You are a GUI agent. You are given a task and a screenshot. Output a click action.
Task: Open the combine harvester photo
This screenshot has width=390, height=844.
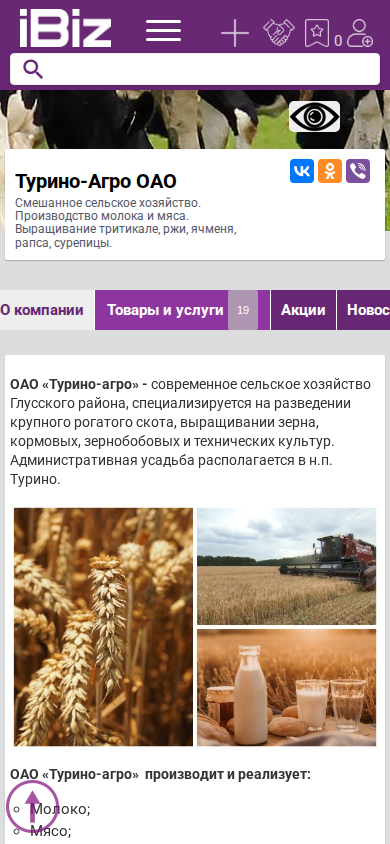tap(287, 566)
